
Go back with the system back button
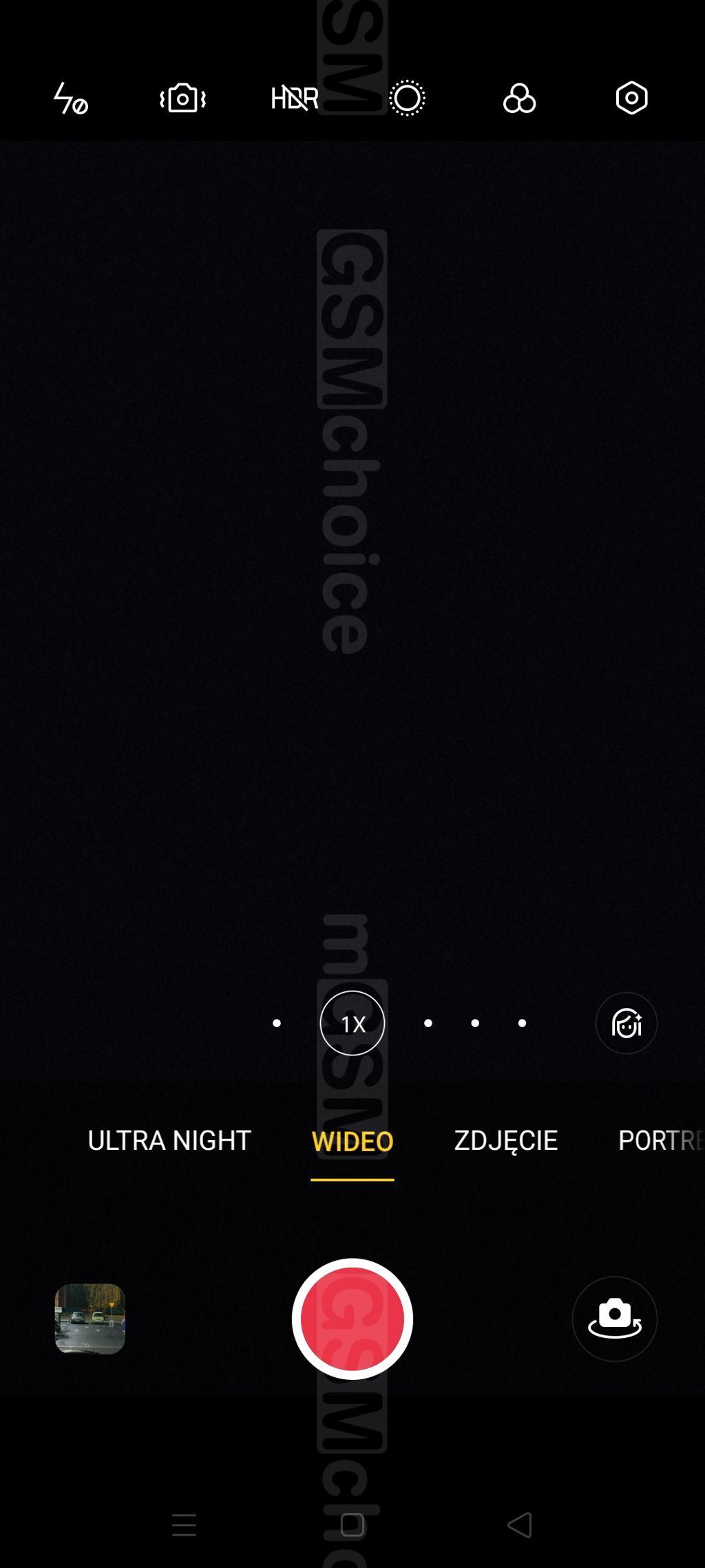pyautogui.click(x=520, y=1525)
